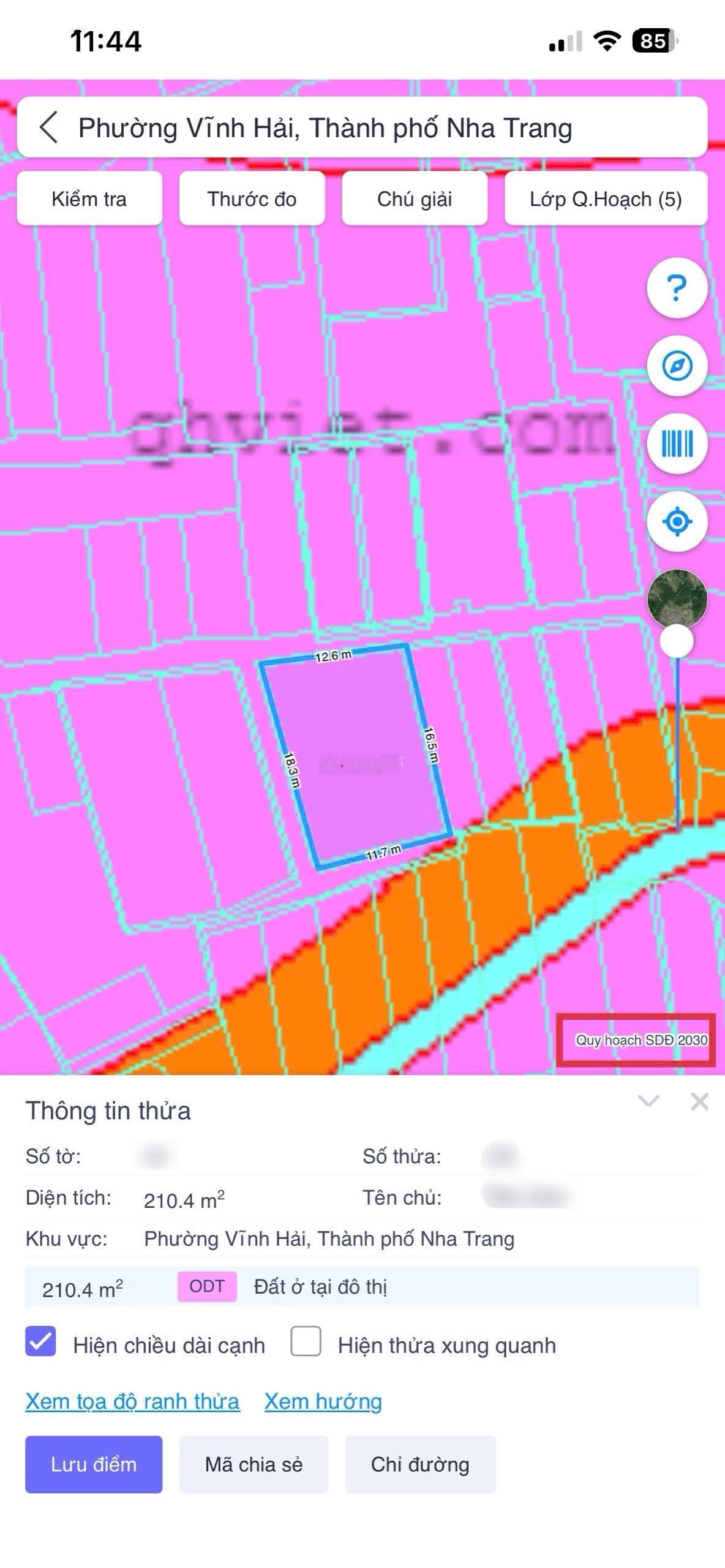Image resolution: width=725 pixels, height=1568 pixels.
Task: Tap the layer opacity slider handle
Action: pos(677,641)
